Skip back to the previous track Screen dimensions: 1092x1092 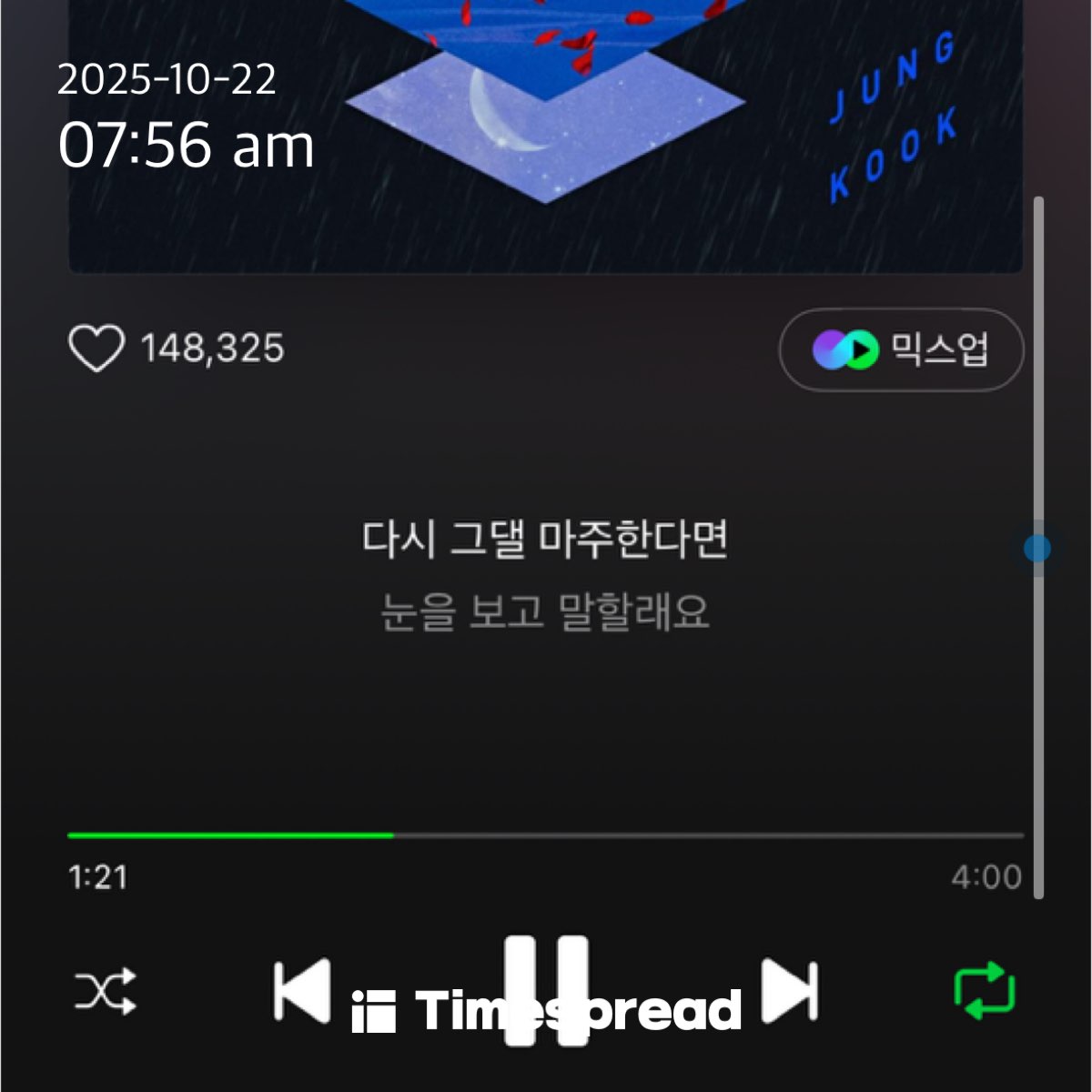coord(302,990)
